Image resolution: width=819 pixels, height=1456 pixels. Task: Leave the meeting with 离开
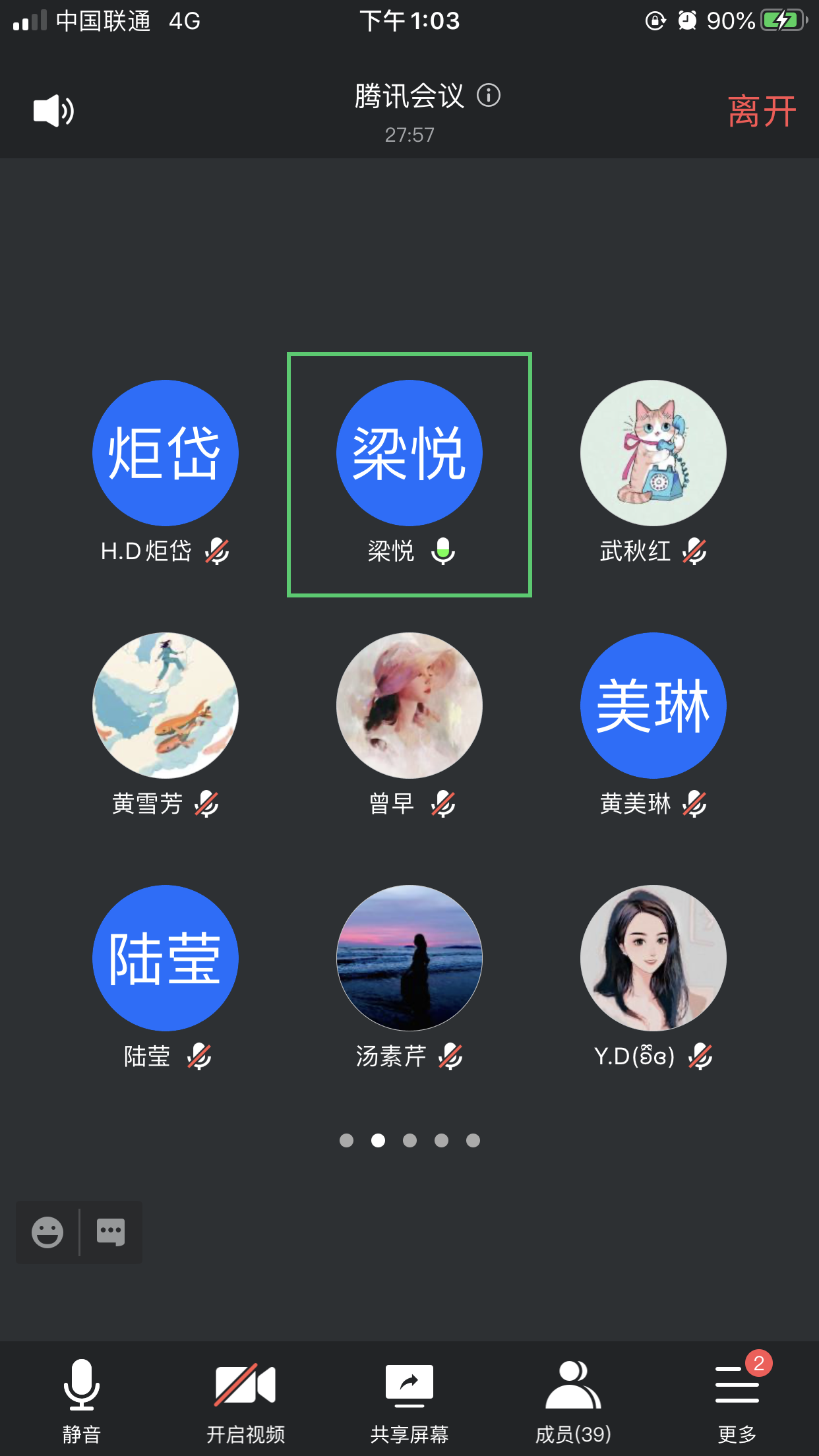(762, 111)
